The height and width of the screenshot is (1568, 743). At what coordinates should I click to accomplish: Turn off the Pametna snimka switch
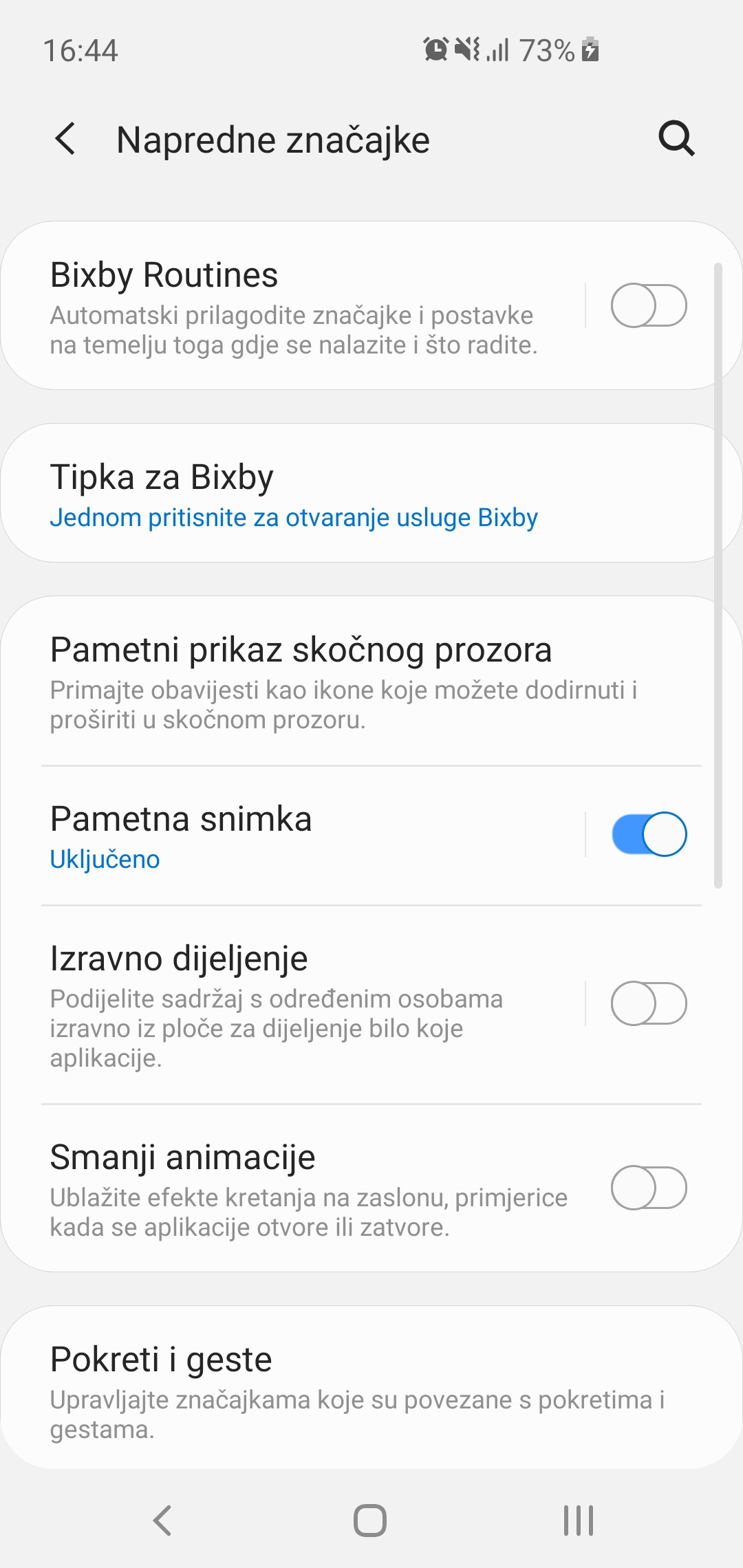648,834
